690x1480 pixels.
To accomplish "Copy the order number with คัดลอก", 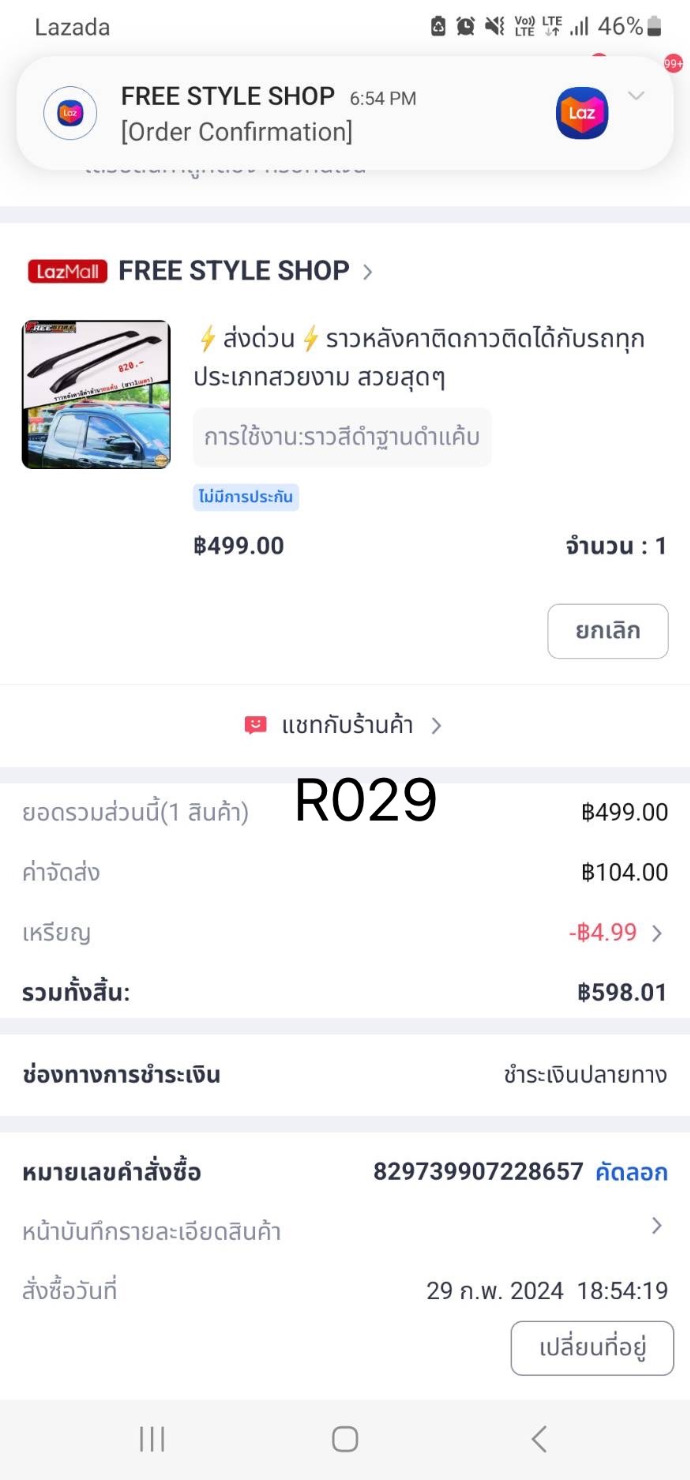I will click(x=631, y=1172).
